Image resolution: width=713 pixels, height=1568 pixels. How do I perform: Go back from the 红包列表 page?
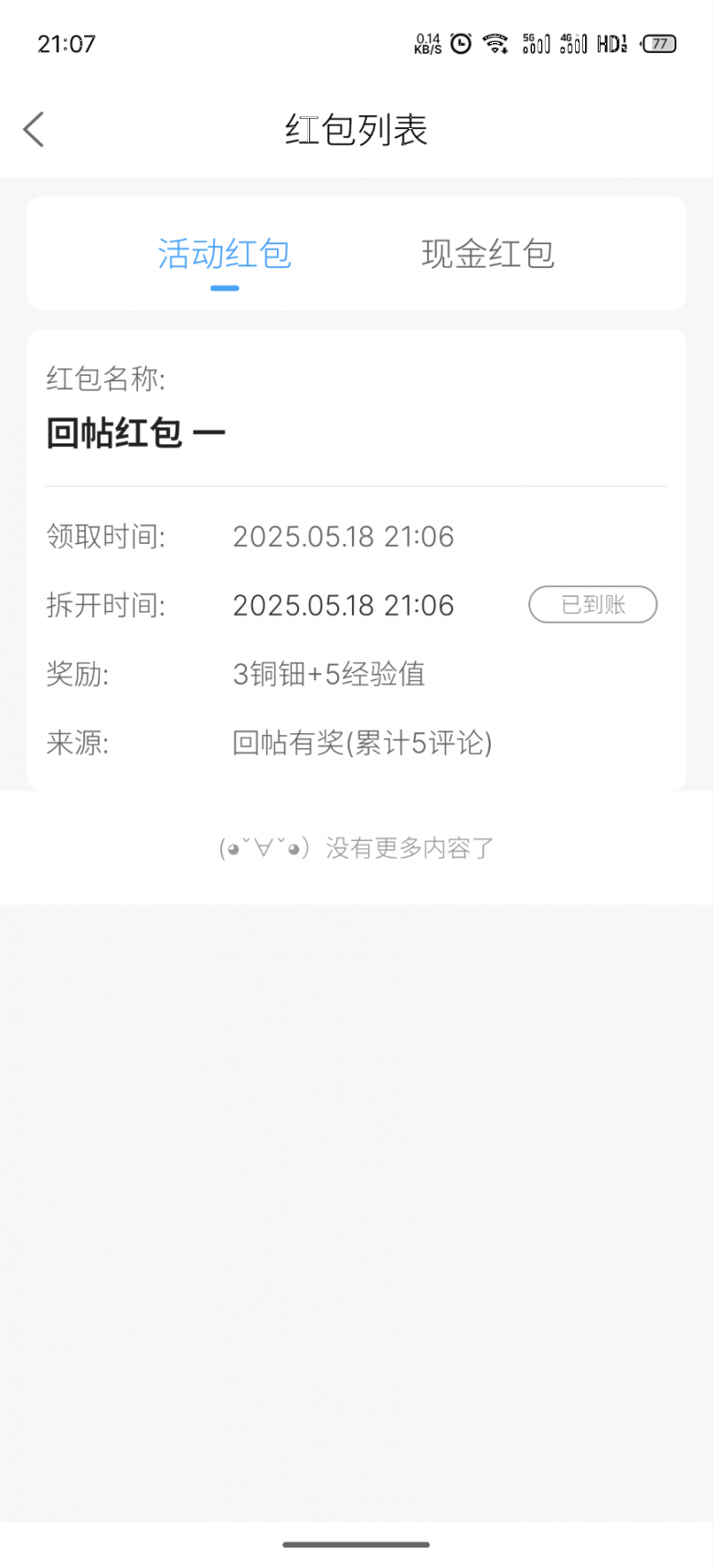(34, 130)
